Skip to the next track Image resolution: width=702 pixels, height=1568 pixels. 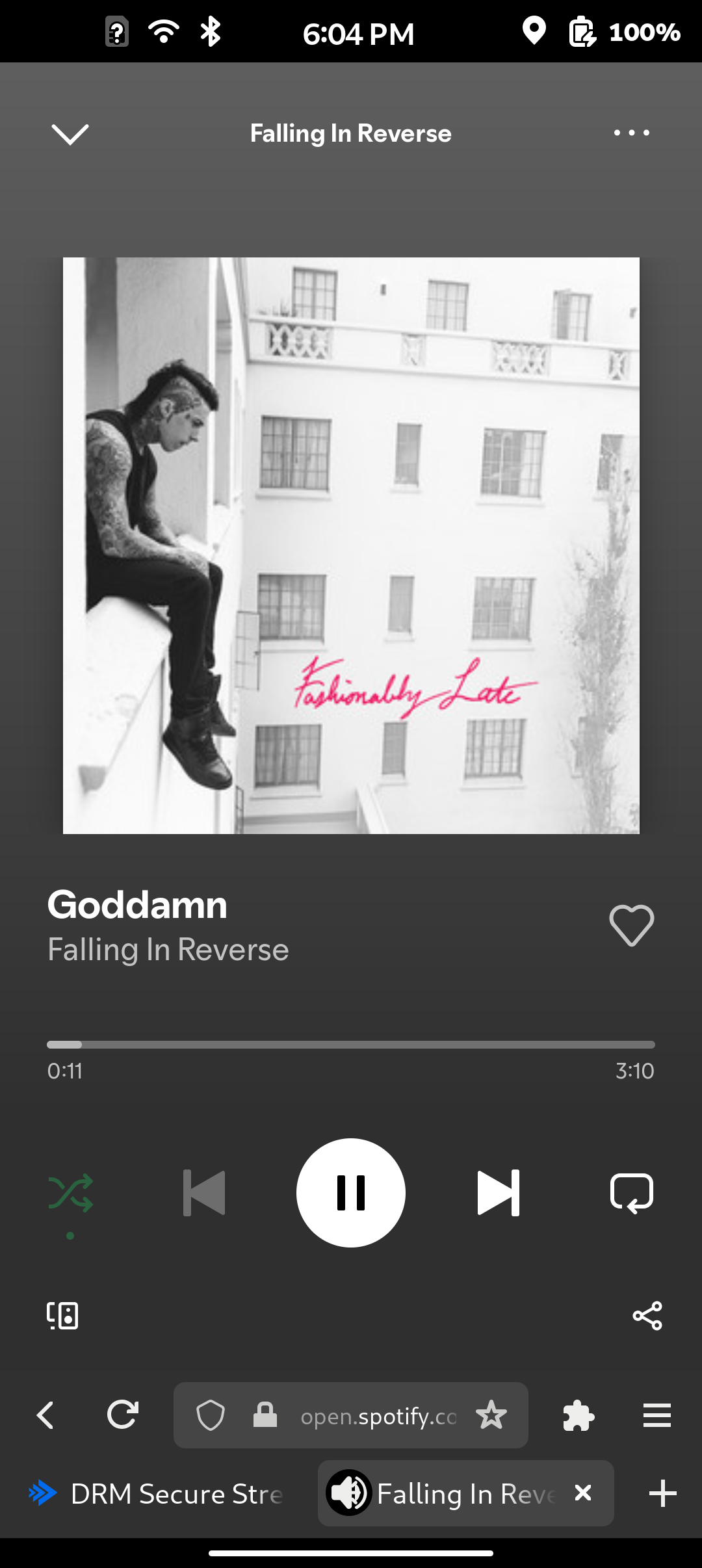point(499,1193)
